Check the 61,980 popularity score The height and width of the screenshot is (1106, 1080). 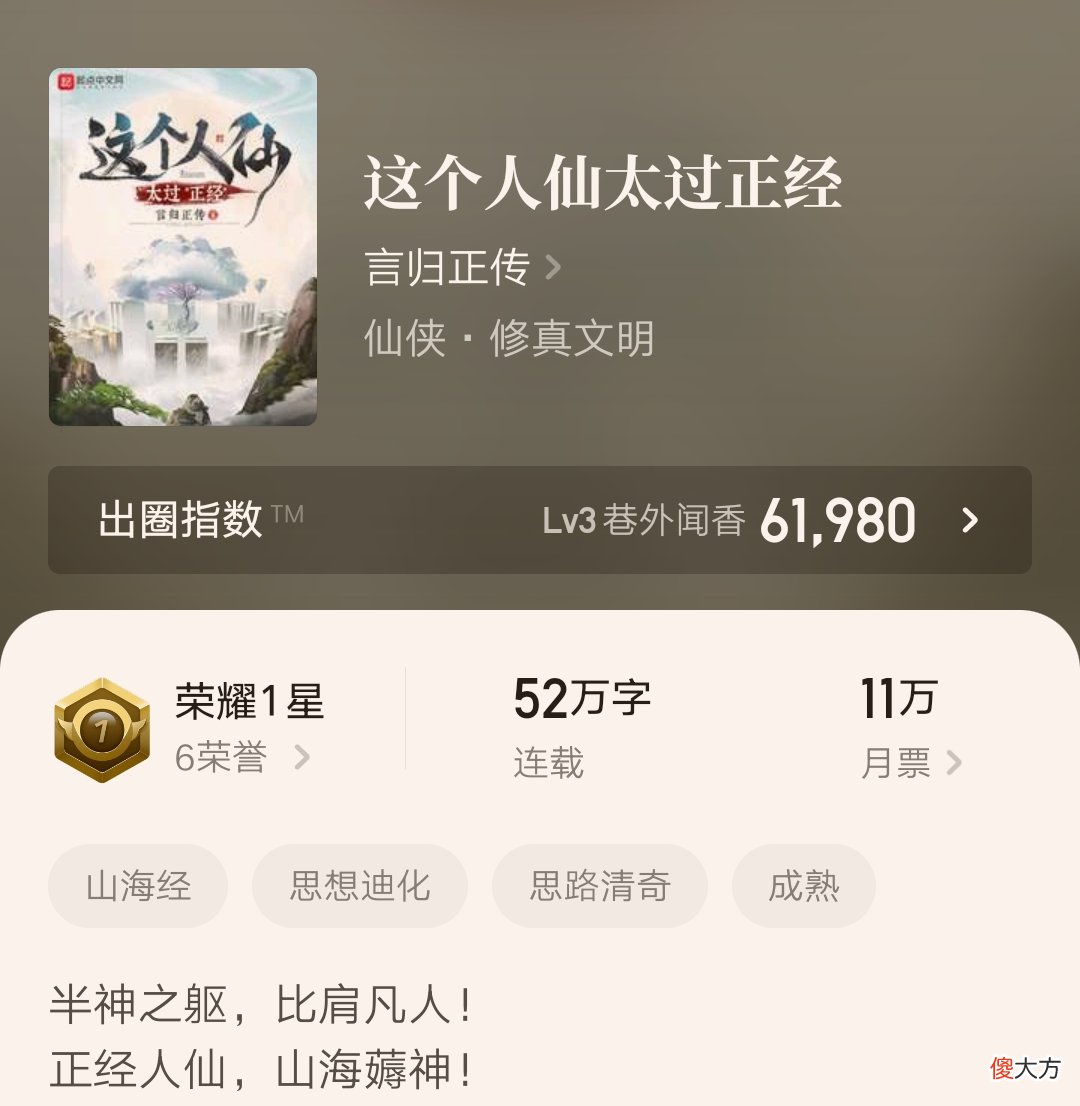point(838,521)
